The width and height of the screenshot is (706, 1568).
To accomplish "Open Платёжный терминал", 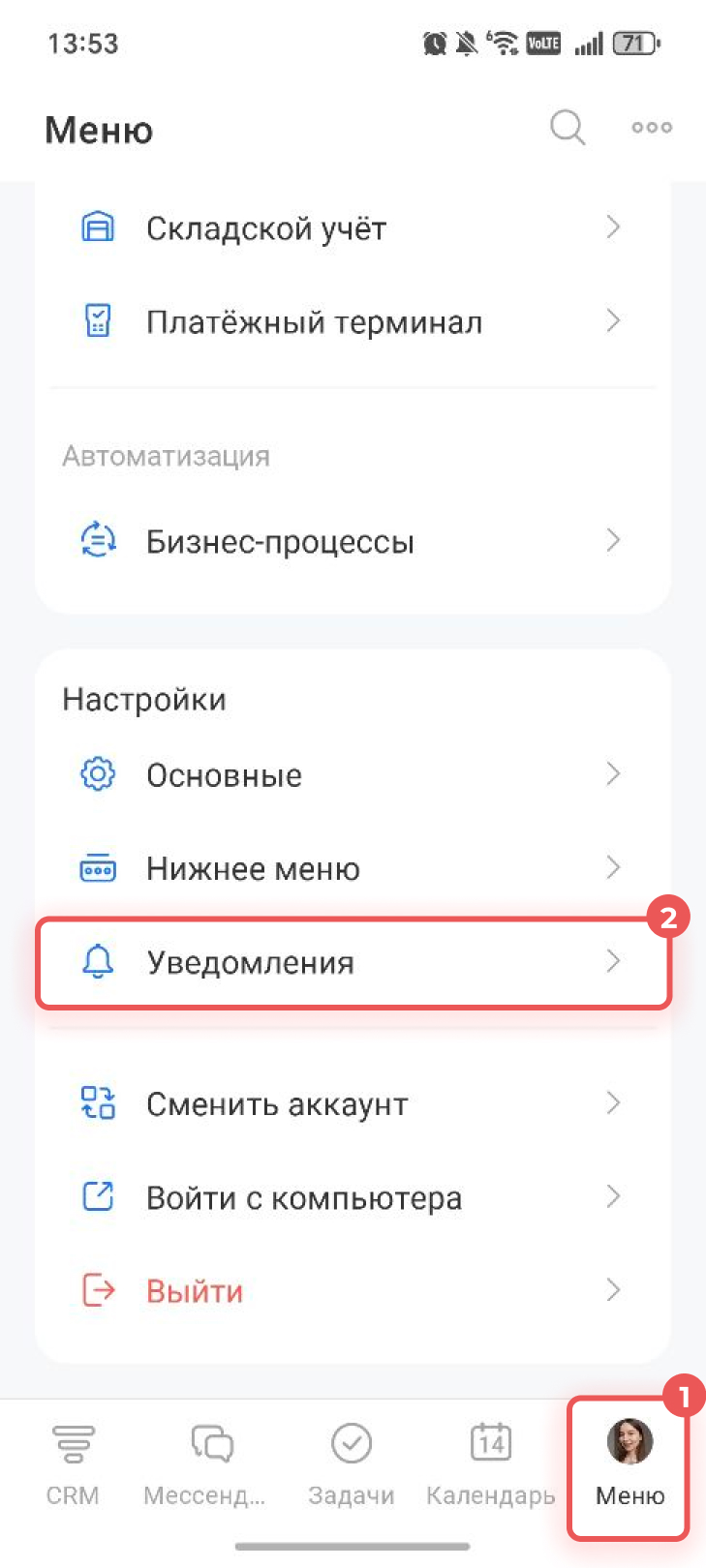I will pyautogui.click(x=353, y=322).
